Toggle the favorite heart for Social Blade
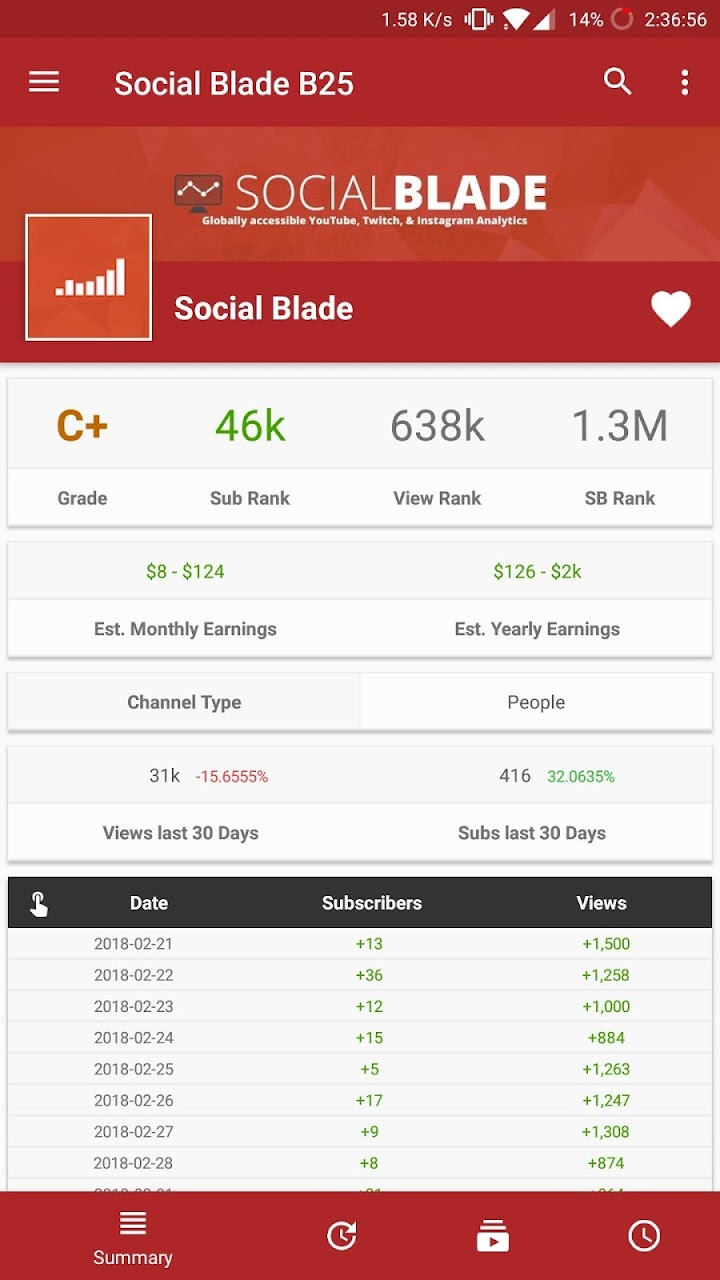Viewport: 720px width, 1280px height. [671, 308]
